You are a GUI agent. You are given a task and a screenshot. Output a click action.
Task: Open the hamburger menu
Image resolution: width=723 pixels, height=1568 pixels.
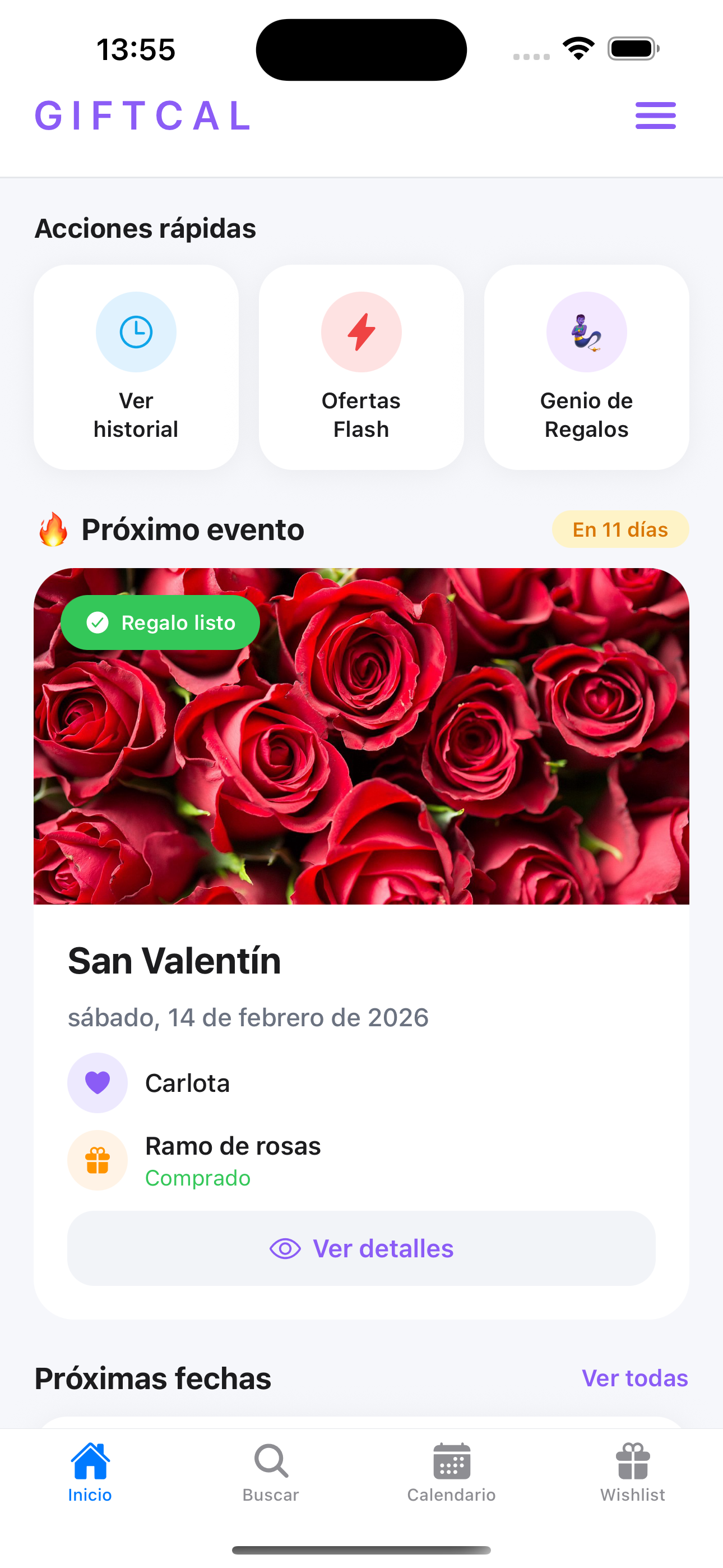click(x=655, y=116)
